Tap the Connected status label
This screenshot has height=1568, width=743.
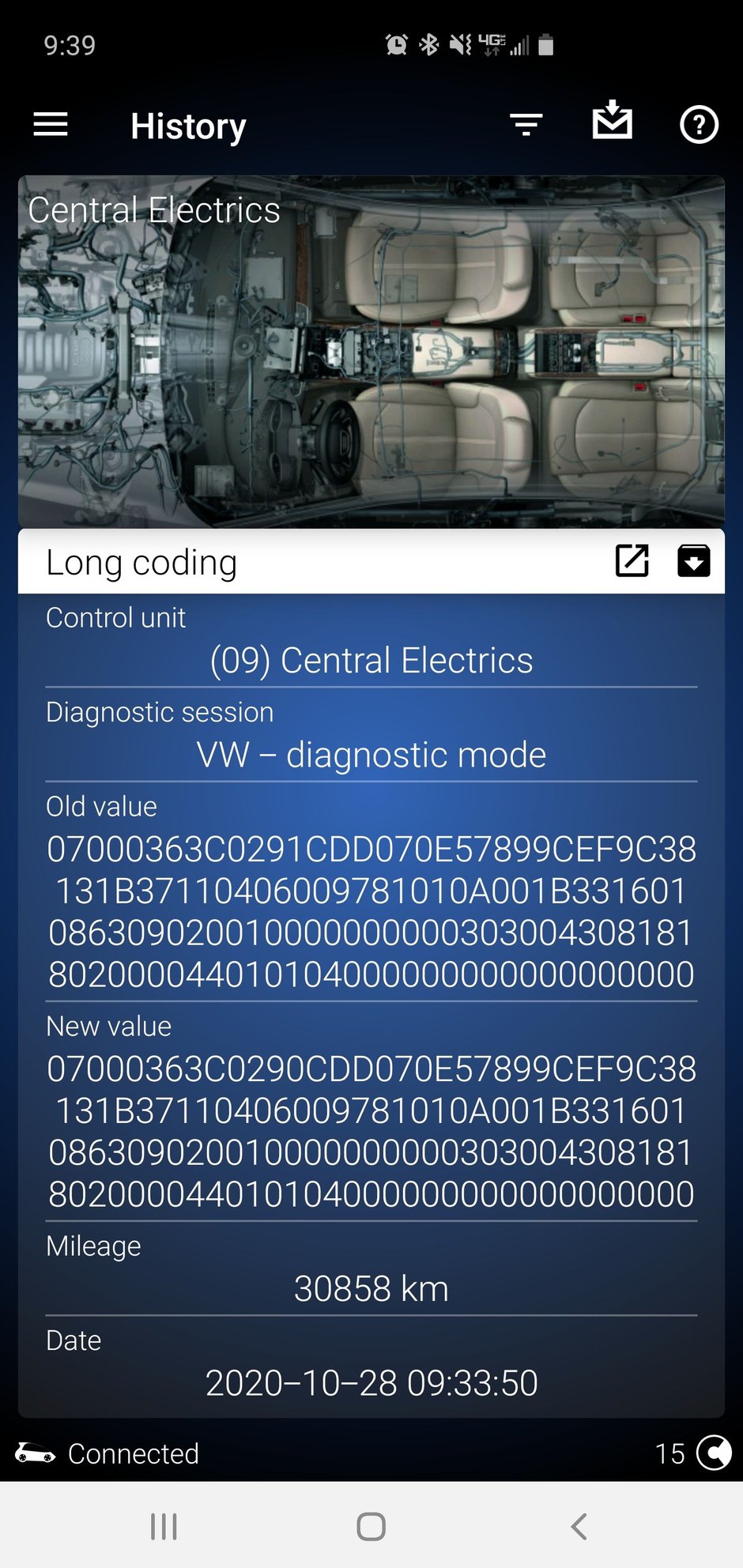pos(133,1453)
